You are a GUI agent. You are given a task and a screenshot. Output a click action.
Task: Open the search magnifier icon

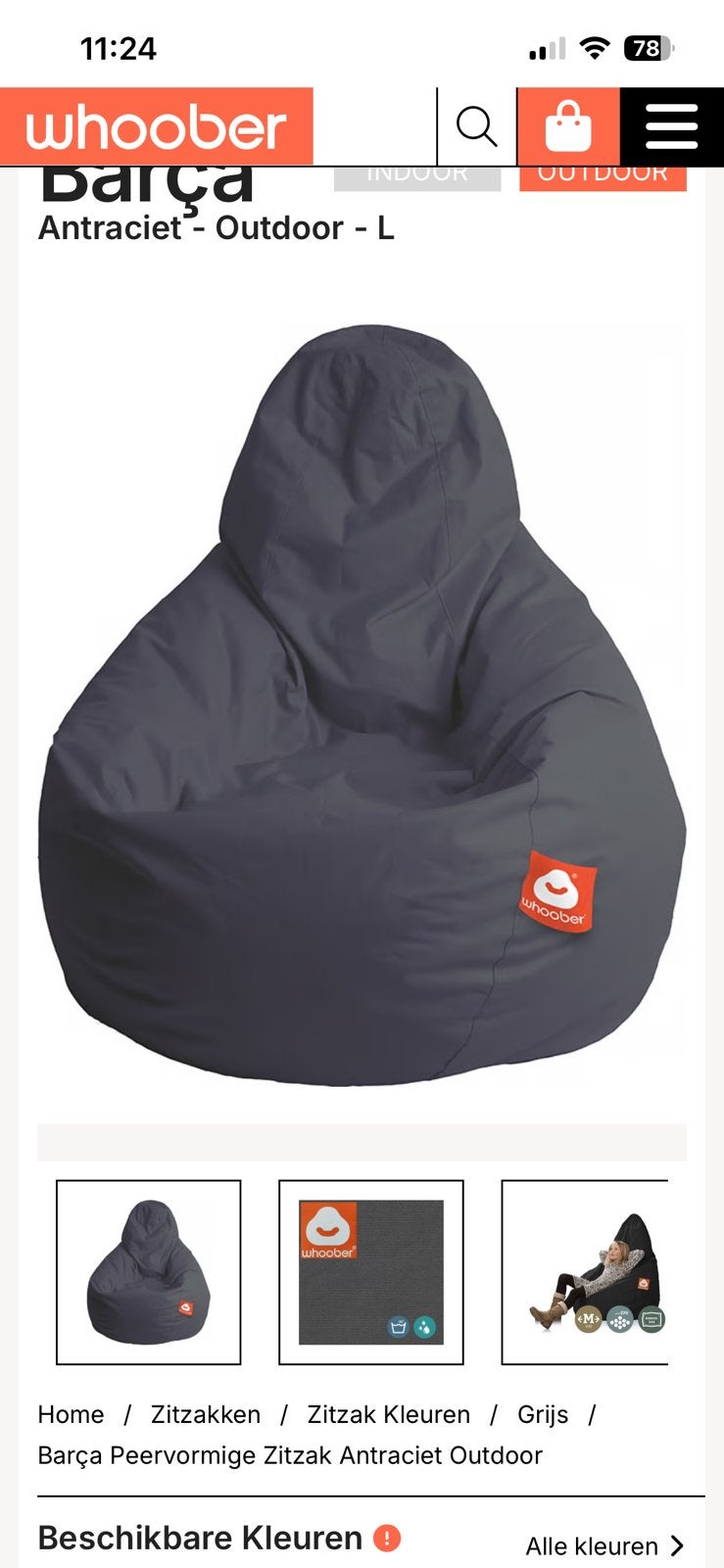pyautogui.click(x=476, y=126)
